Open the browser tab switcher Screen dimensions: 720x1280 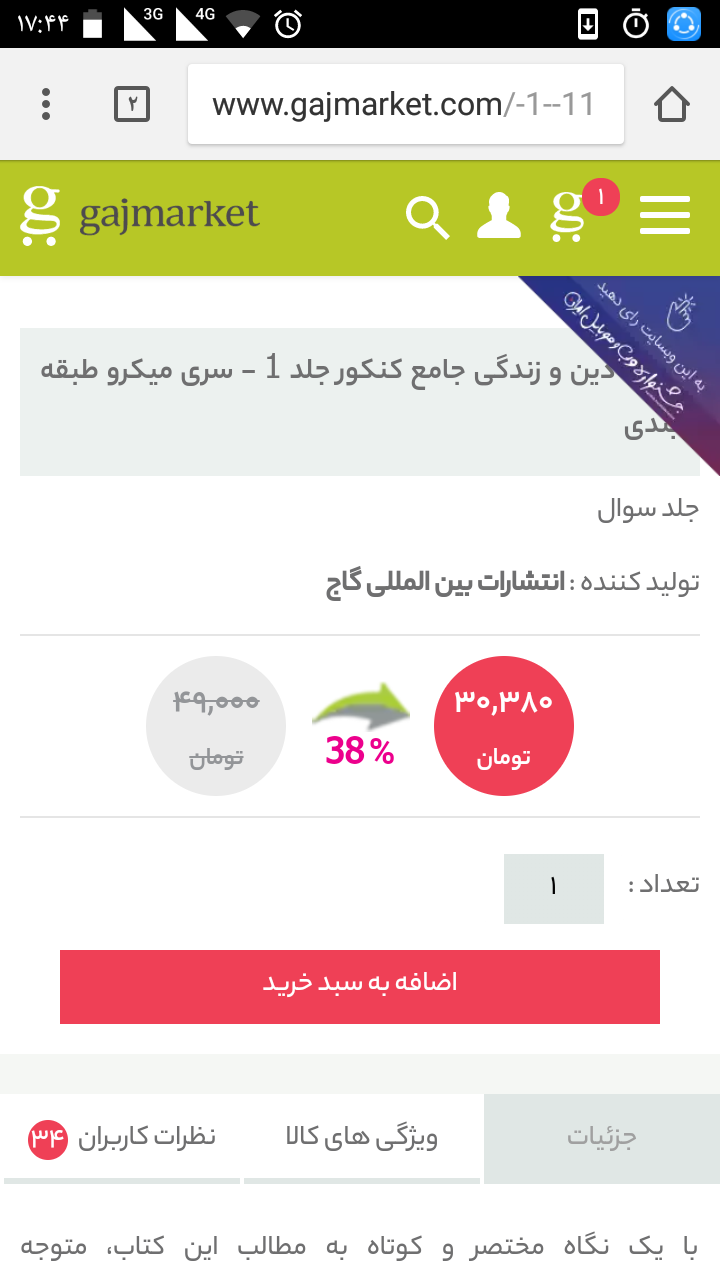pos(132,104)
